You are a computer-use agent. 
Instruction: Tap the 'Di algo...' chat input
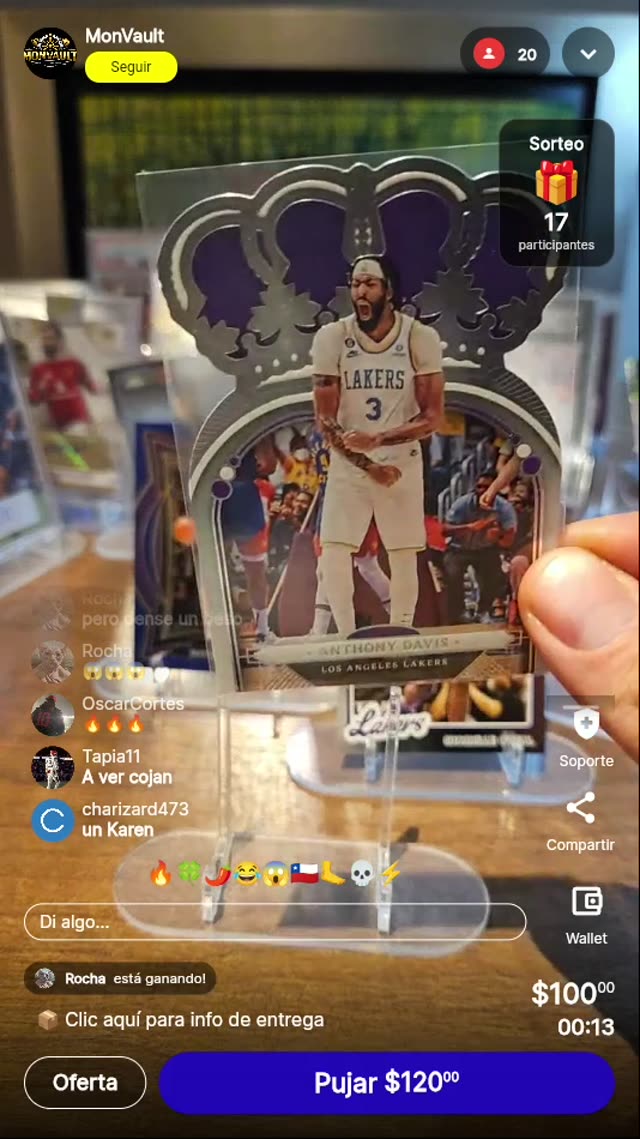275,922
